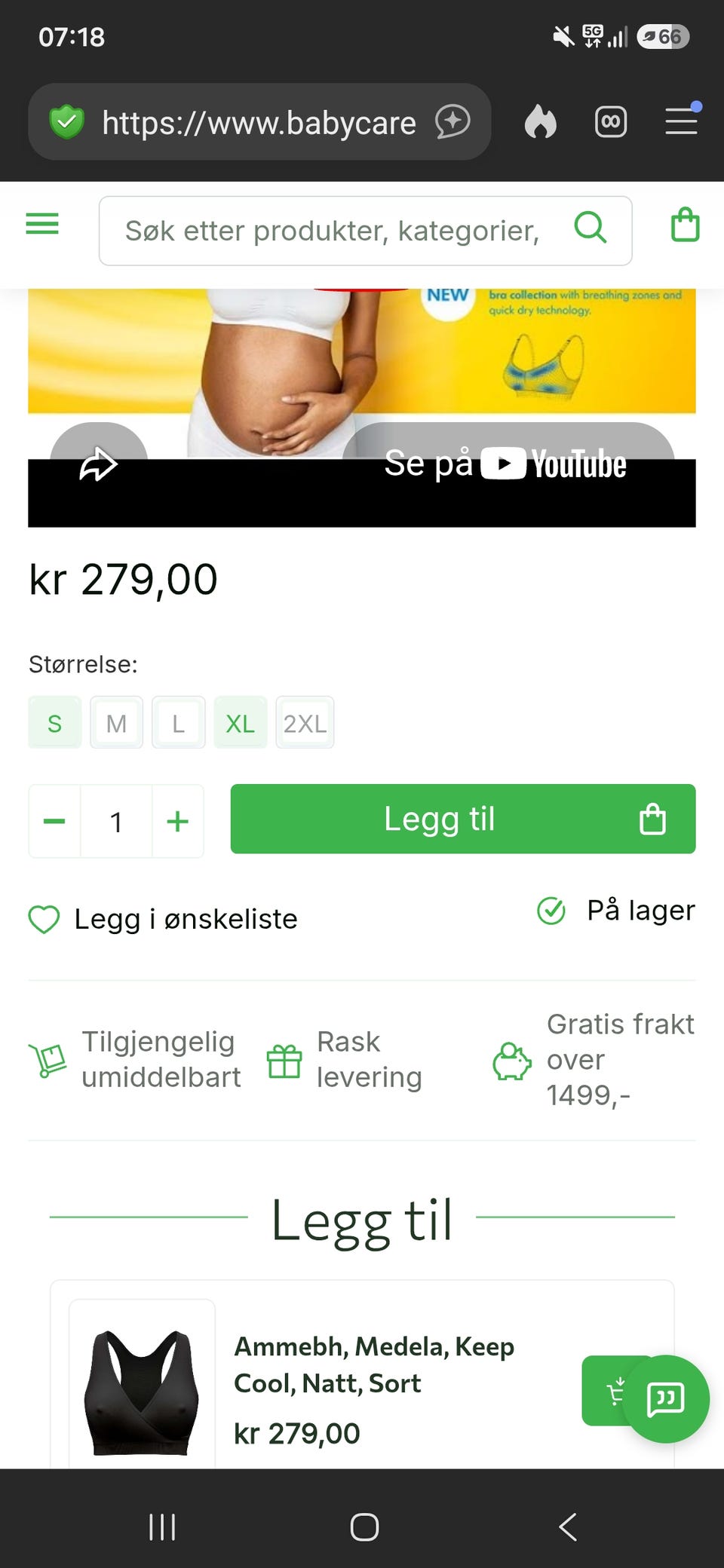Share the YouTube video

[x=99, y=464]
